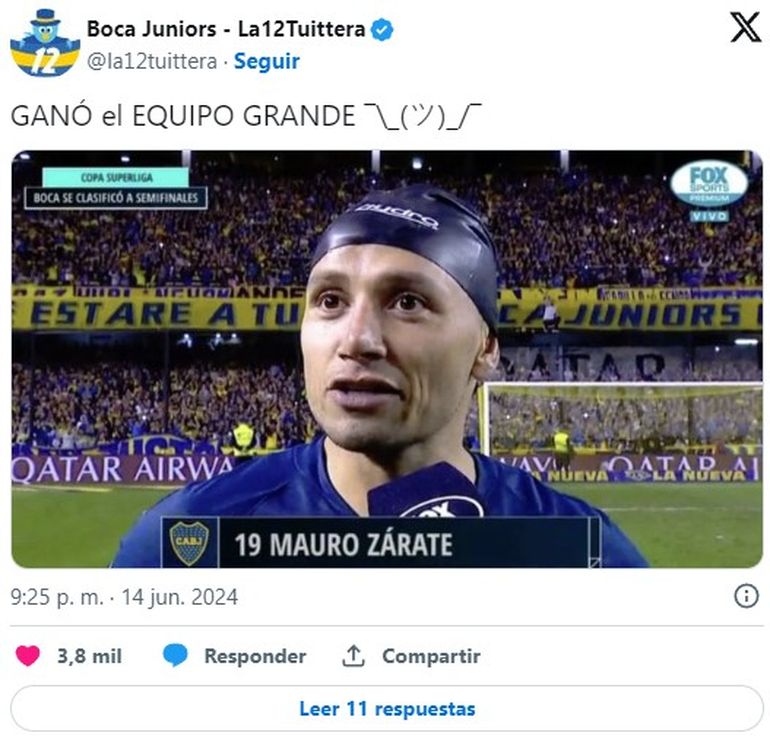The image size is (770, 739).
Task: Follow the account via Seguir
Action: pyautogui.click(x=266, y=61)
